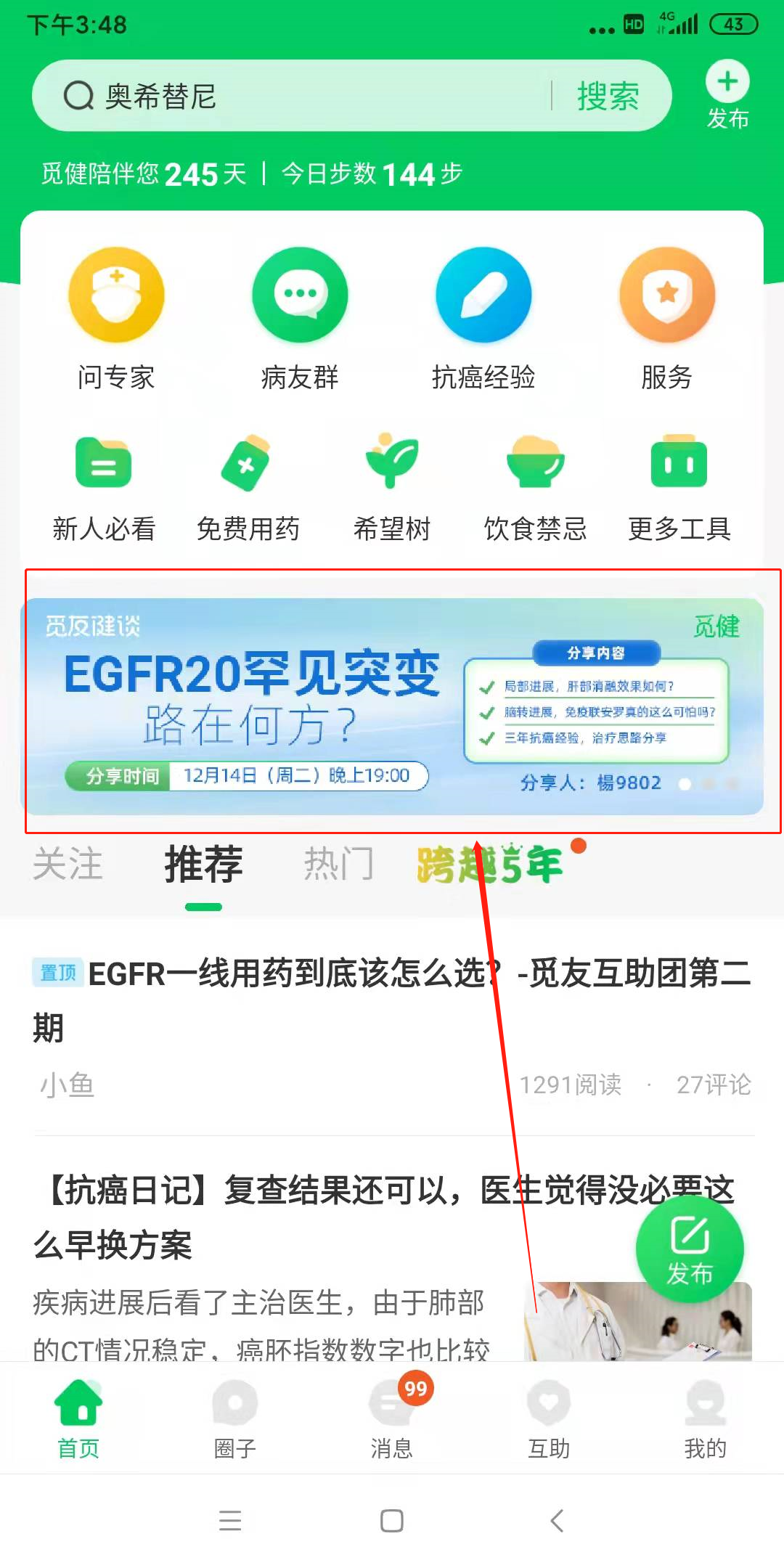This screenshot has height=1568, width=784.
Task: Open the EGFR20罕见突变 banner
Action: pos(392,706)
